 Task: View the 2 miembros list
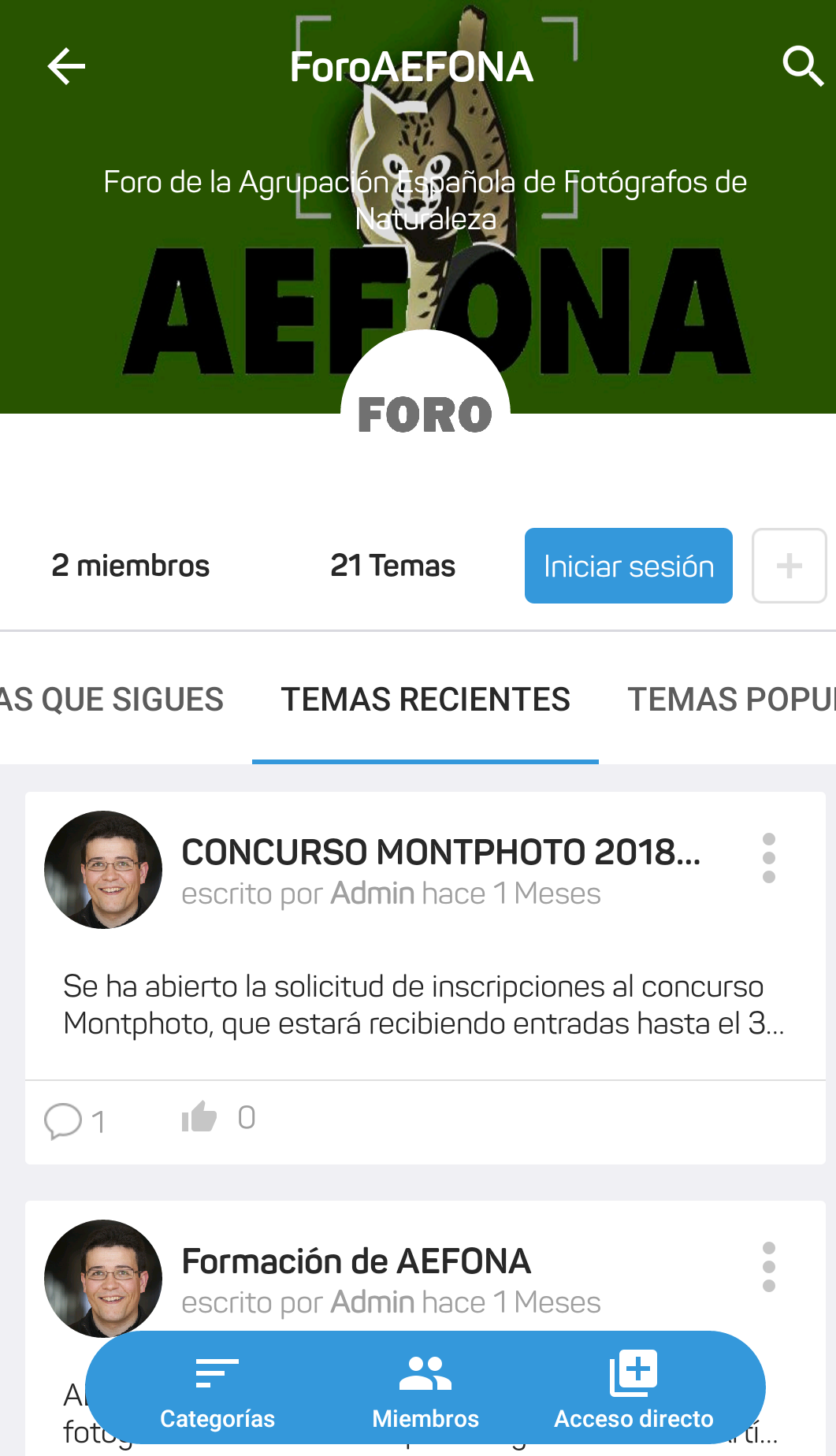(131, 566)
